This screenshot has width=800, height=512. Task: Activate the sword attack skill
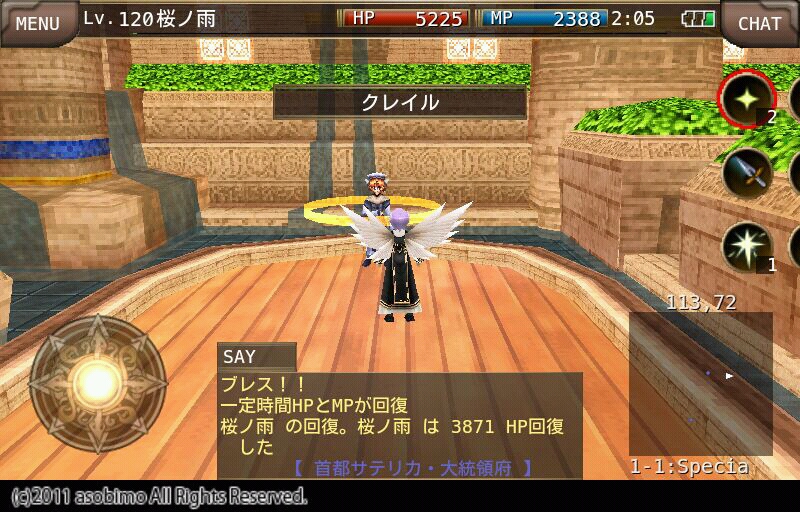[x=747, y=173]
